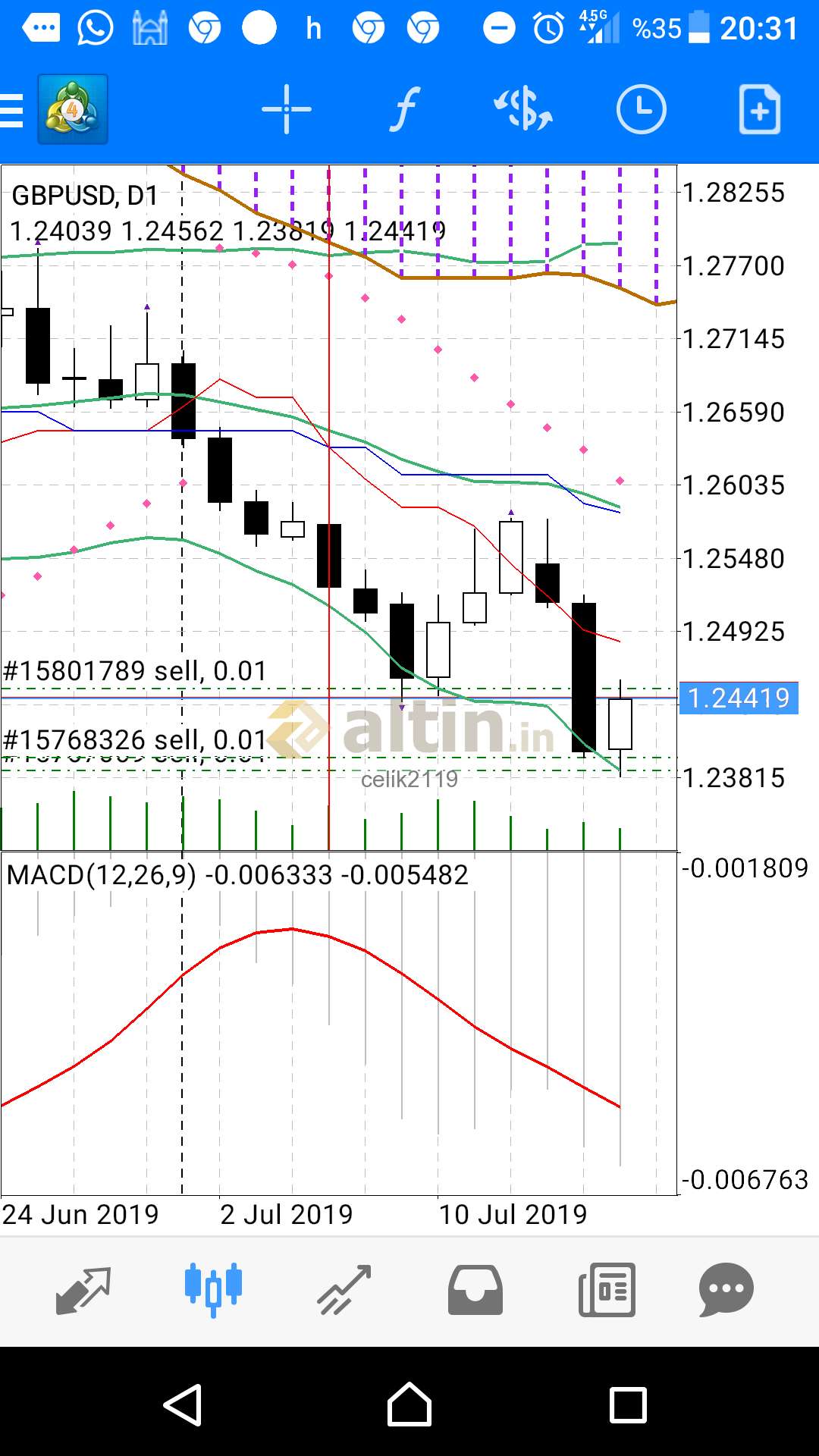Go to the Android home screen
The width and height of the screenshot is (819, 1456).
point(409,1405)
